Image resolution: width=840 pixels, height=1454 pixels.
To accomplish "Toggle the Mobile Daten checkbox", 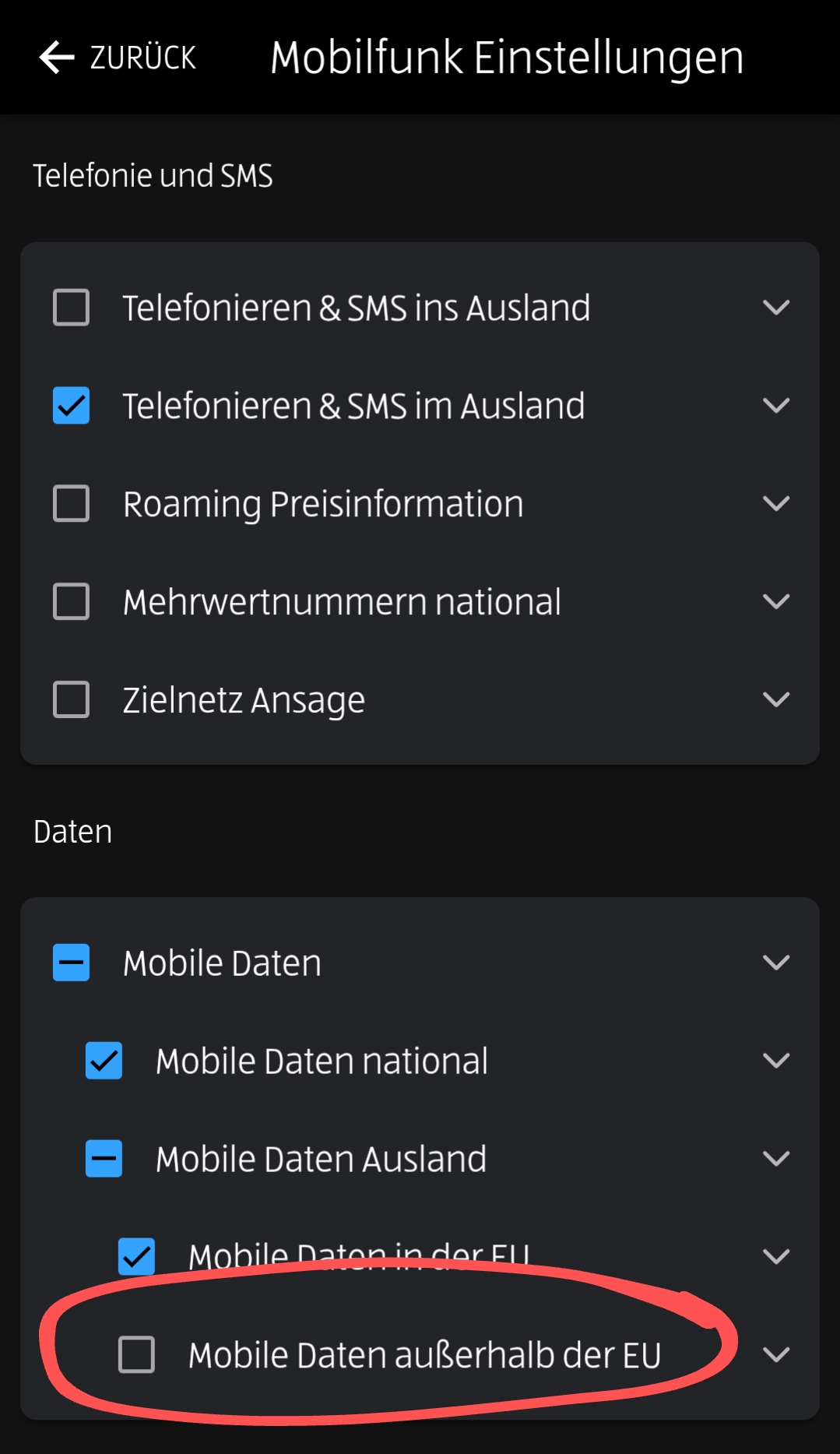I will [71, 963].
